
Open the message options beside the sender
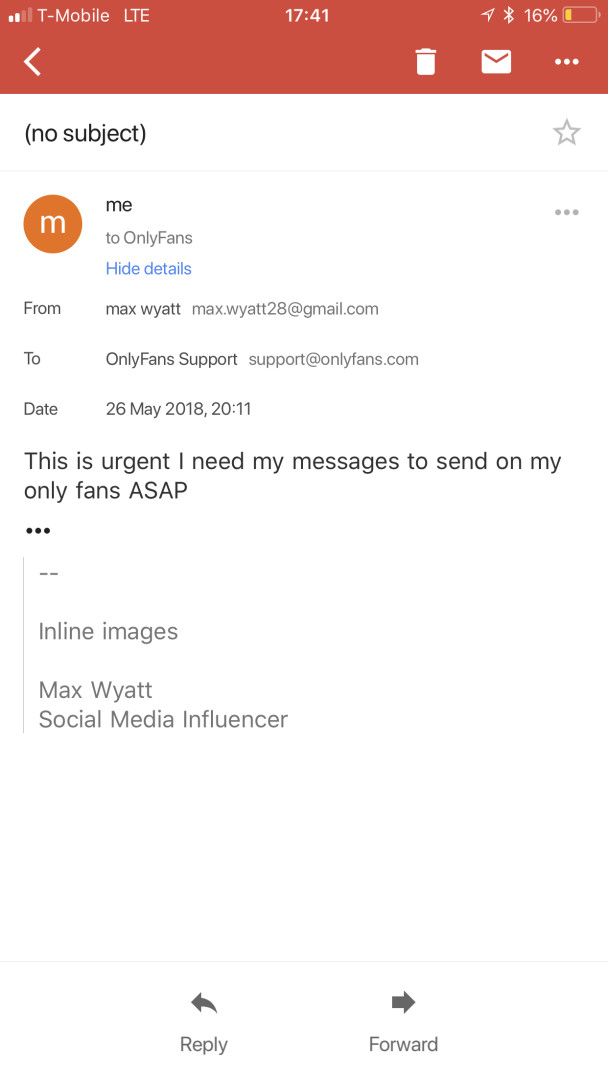click(x=566, y=212)
